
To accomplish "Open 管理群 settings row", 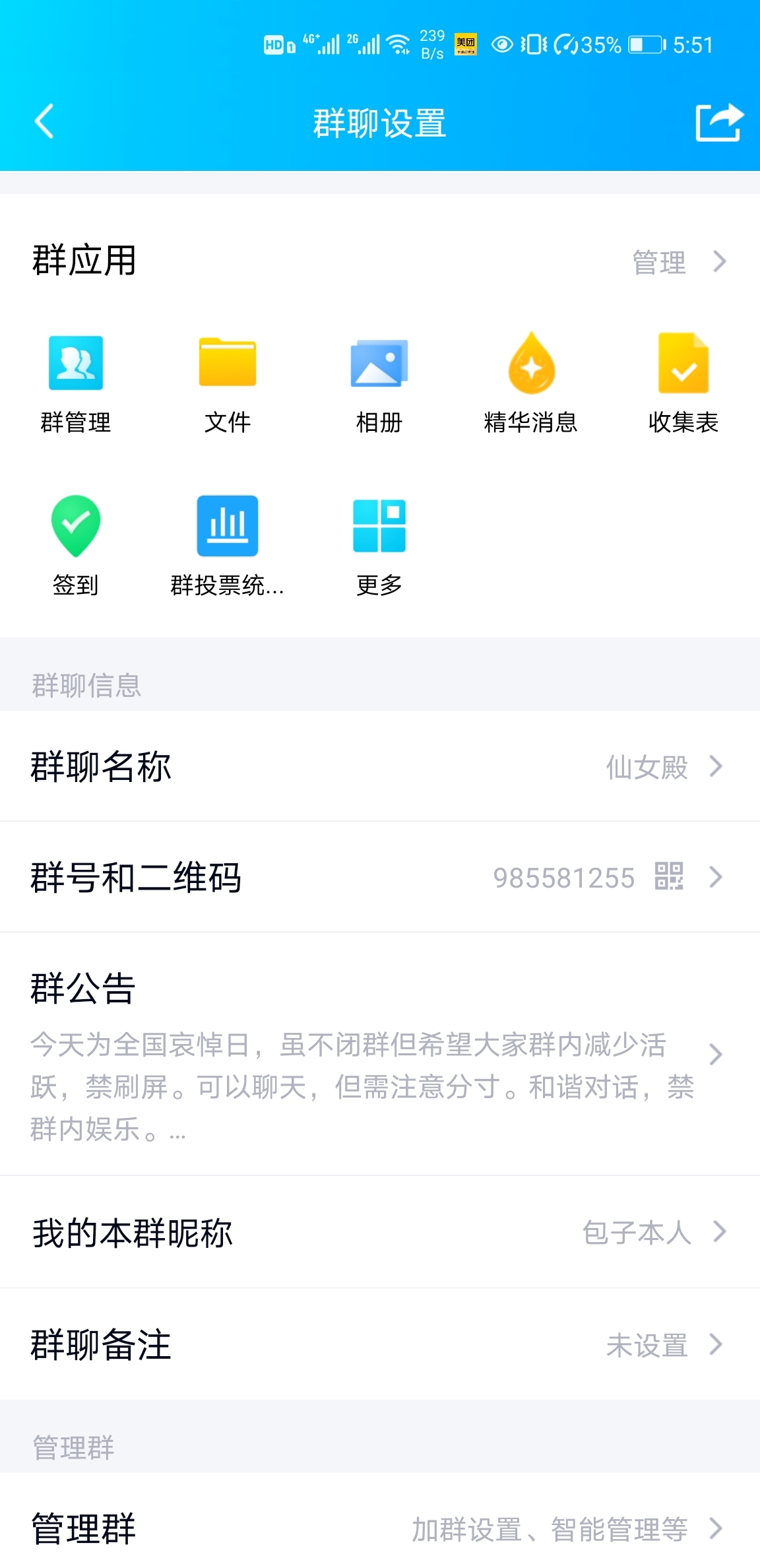I will point(380,1528).
